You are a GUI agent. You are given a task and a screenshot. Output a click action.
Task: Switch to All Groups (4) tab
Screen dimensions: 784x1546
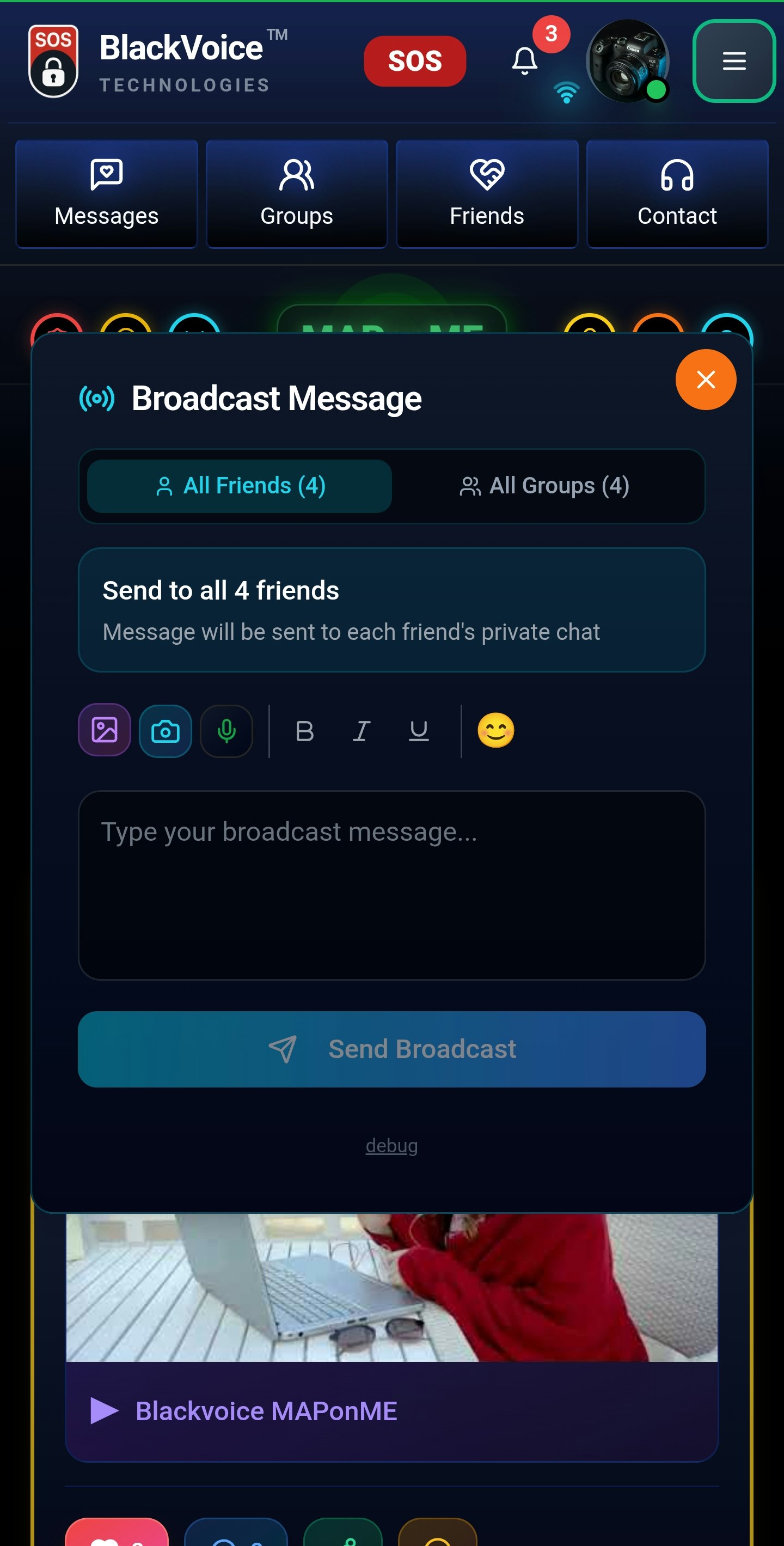tap(544, 486)
